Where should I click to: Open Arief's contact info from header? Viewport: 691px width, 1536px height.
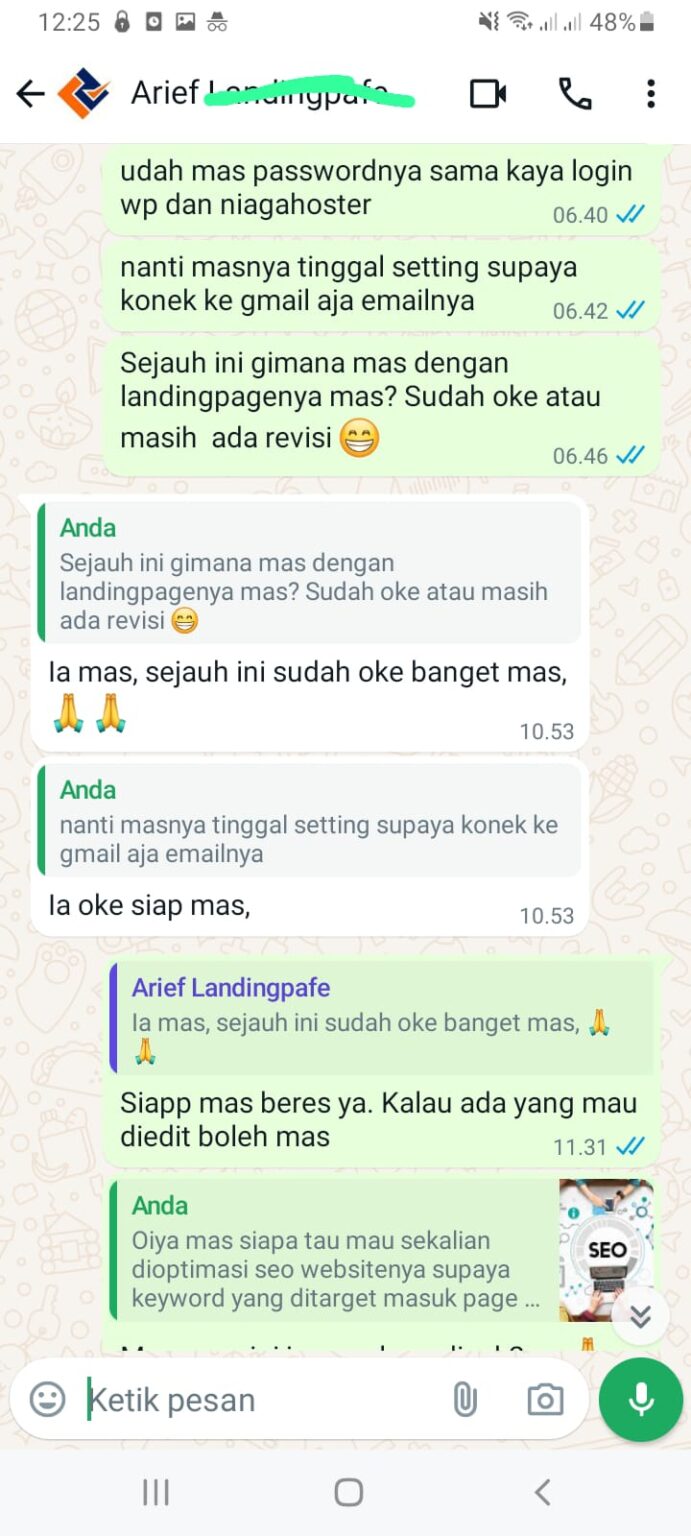[270, 94]
